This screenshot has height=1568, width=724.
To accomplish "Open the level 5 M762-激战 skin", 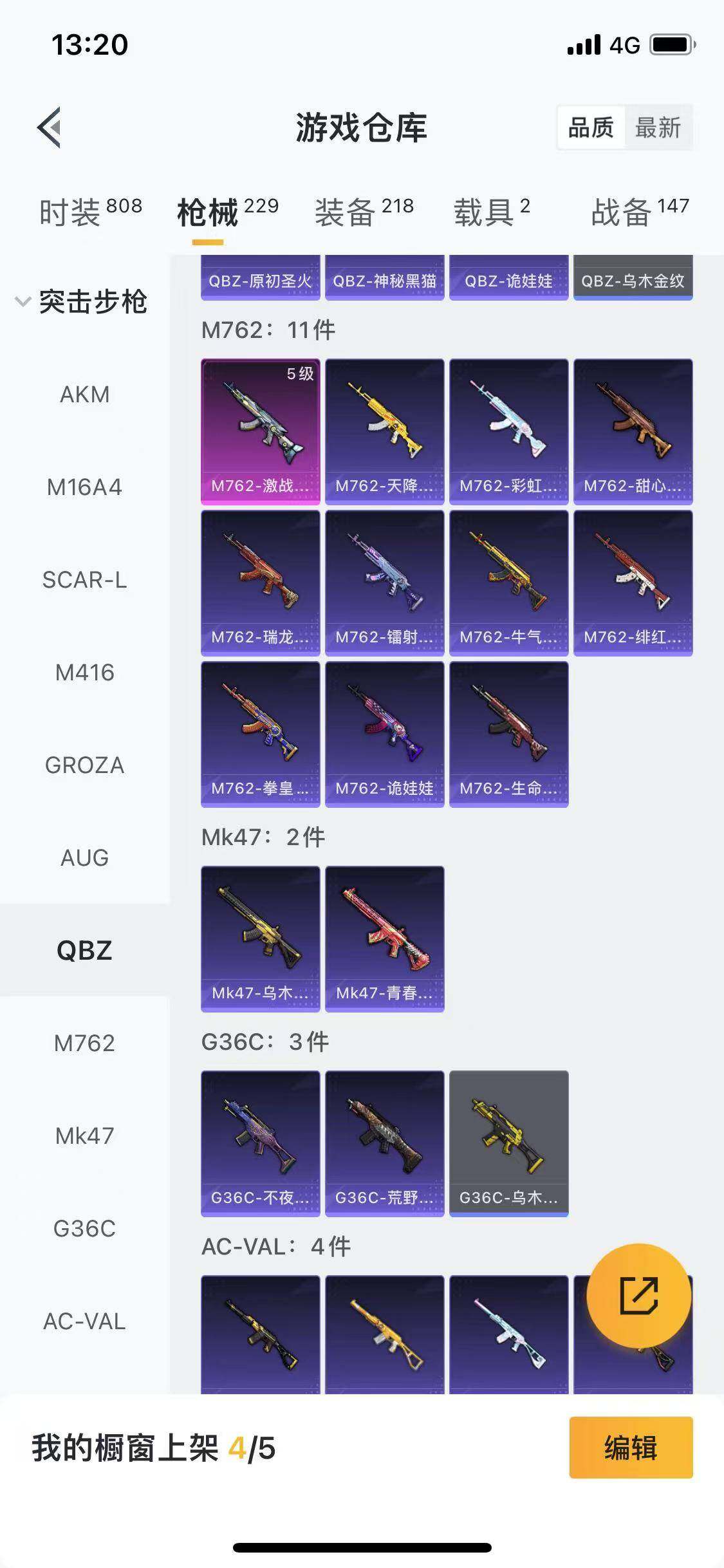I will 260,431.
